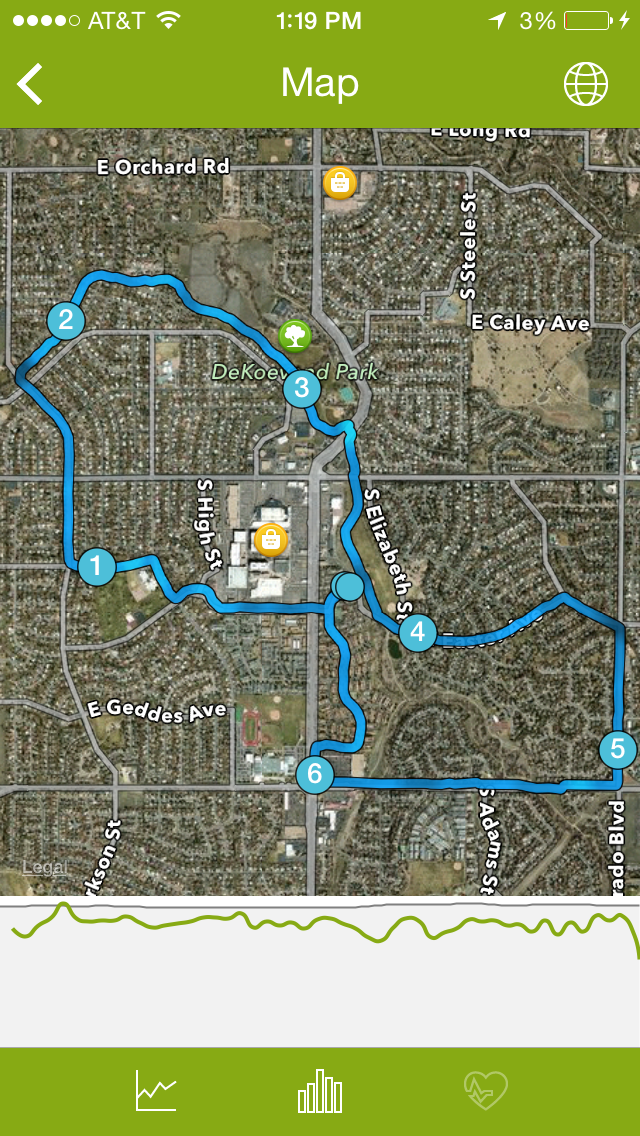
Task: Select mile marker 2 on the route
Action: coord(66,320)
